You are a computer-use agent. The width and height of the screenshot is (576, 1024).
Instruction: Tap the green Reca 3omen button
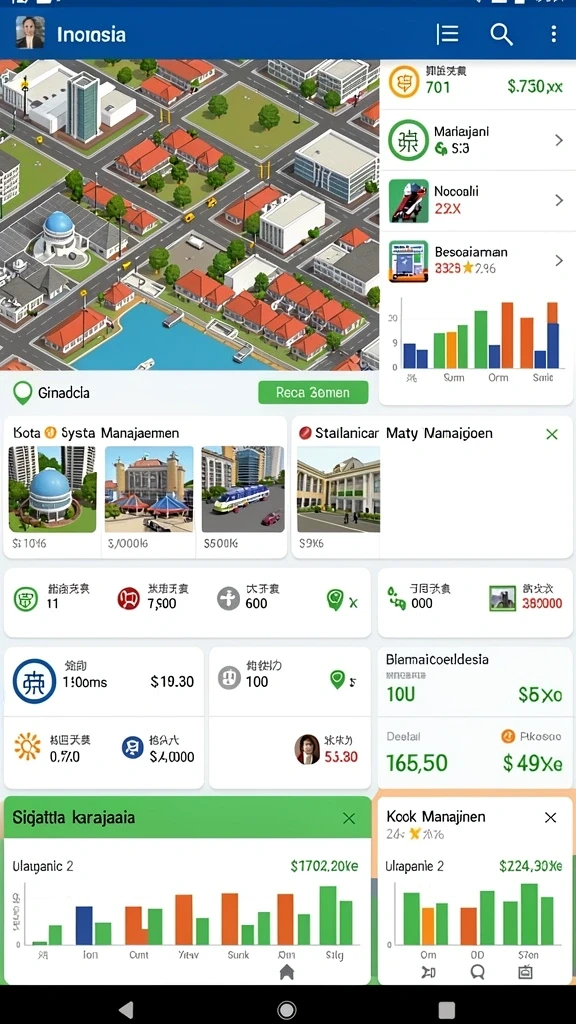(x=313, y=392)
